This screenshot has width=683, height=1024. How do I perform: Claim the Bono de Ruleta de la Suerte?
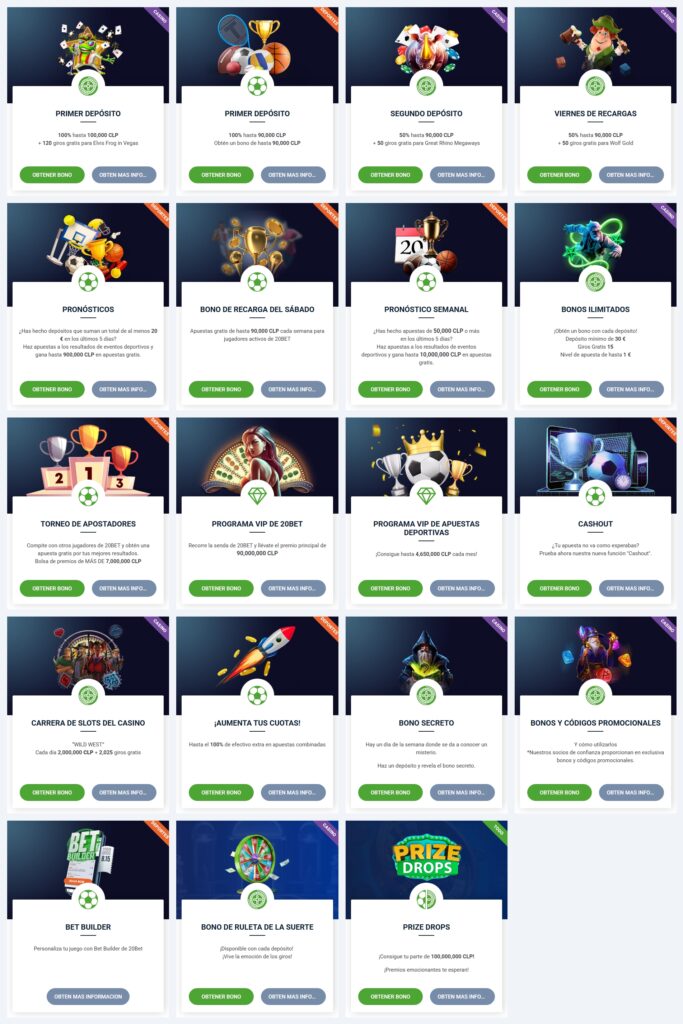coord(221,996)
